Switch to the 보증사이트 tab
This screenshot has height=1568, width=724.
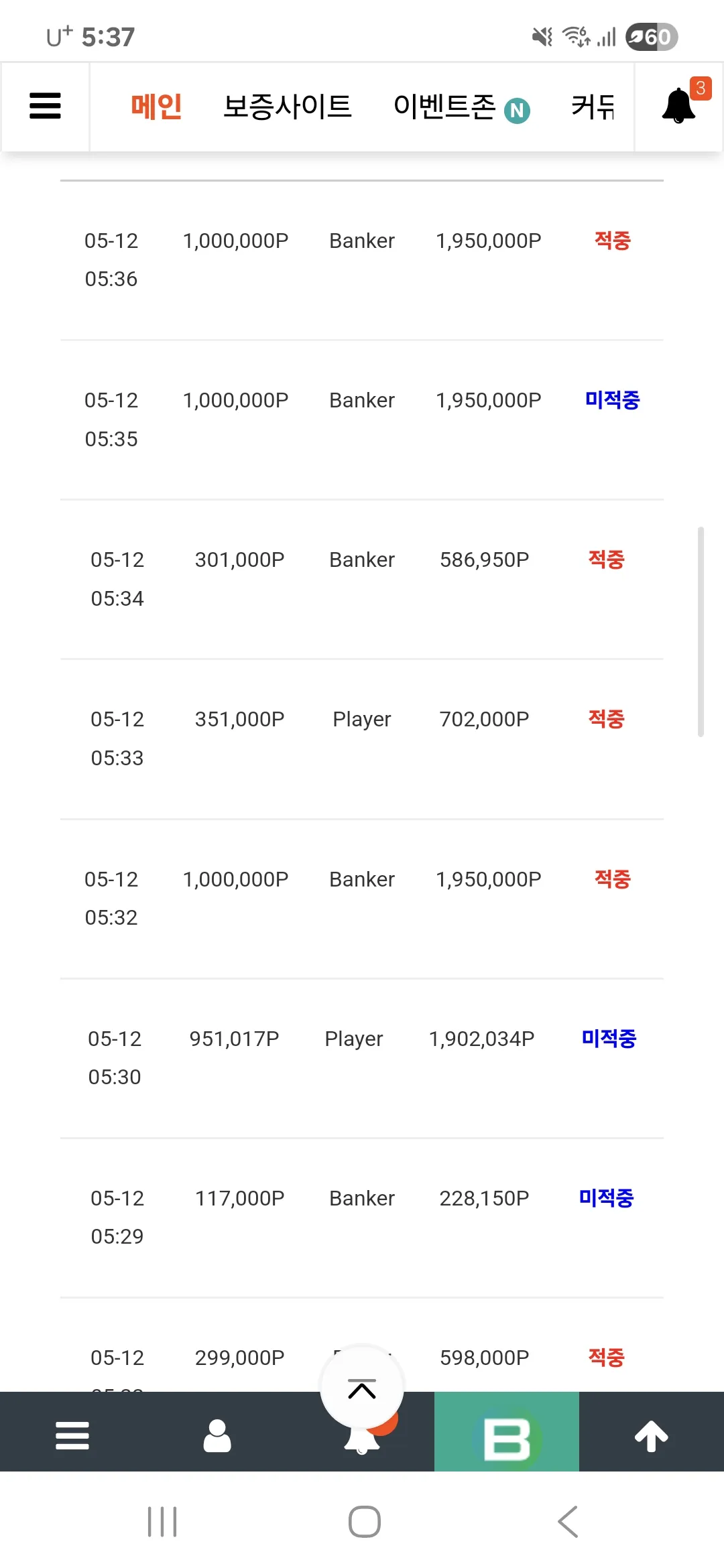click(x=288, y=107)
